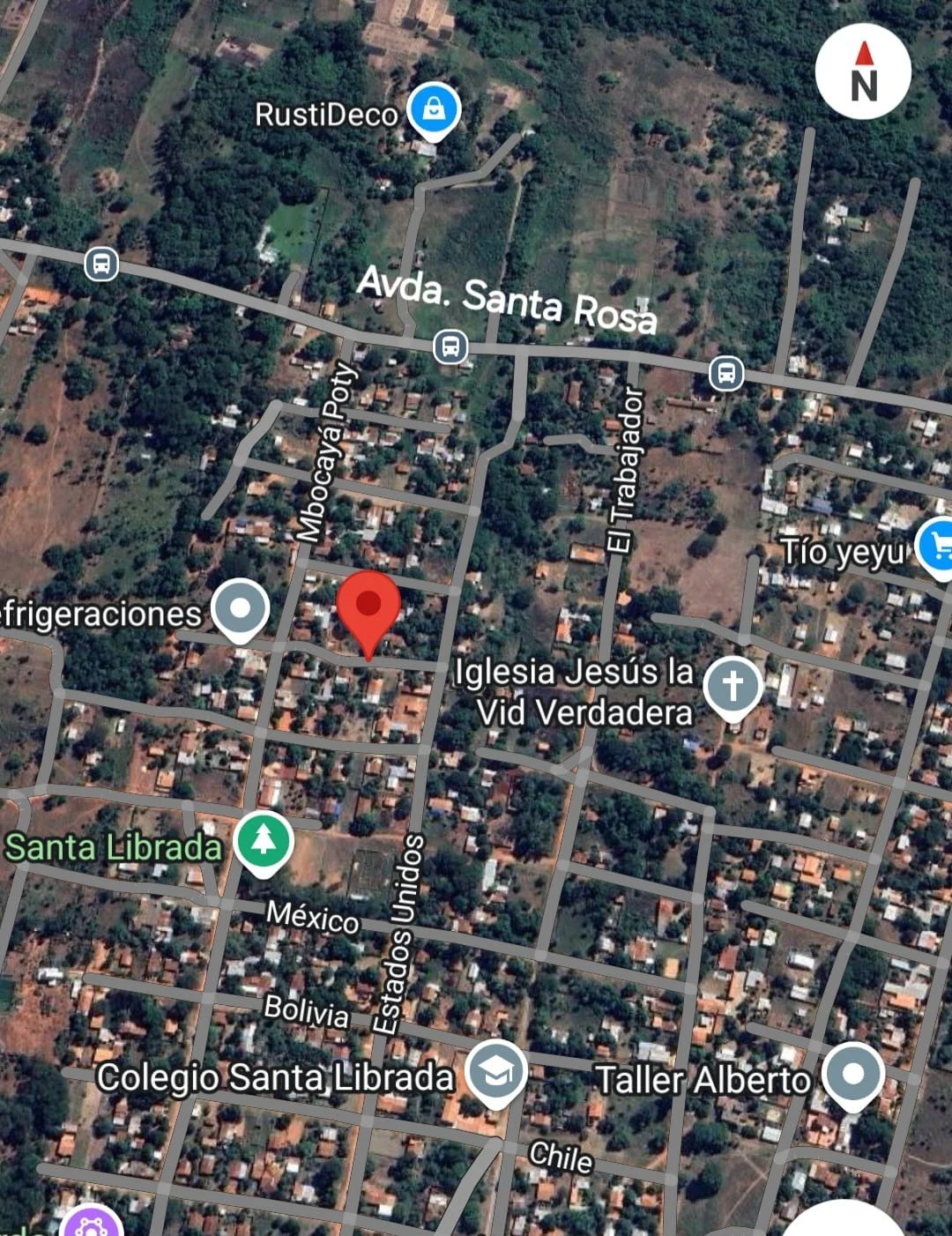Open the RustiDeco shop marker
Image resolution: width=952 pixels, height=1236 pixels.
(x=433, y=109)
